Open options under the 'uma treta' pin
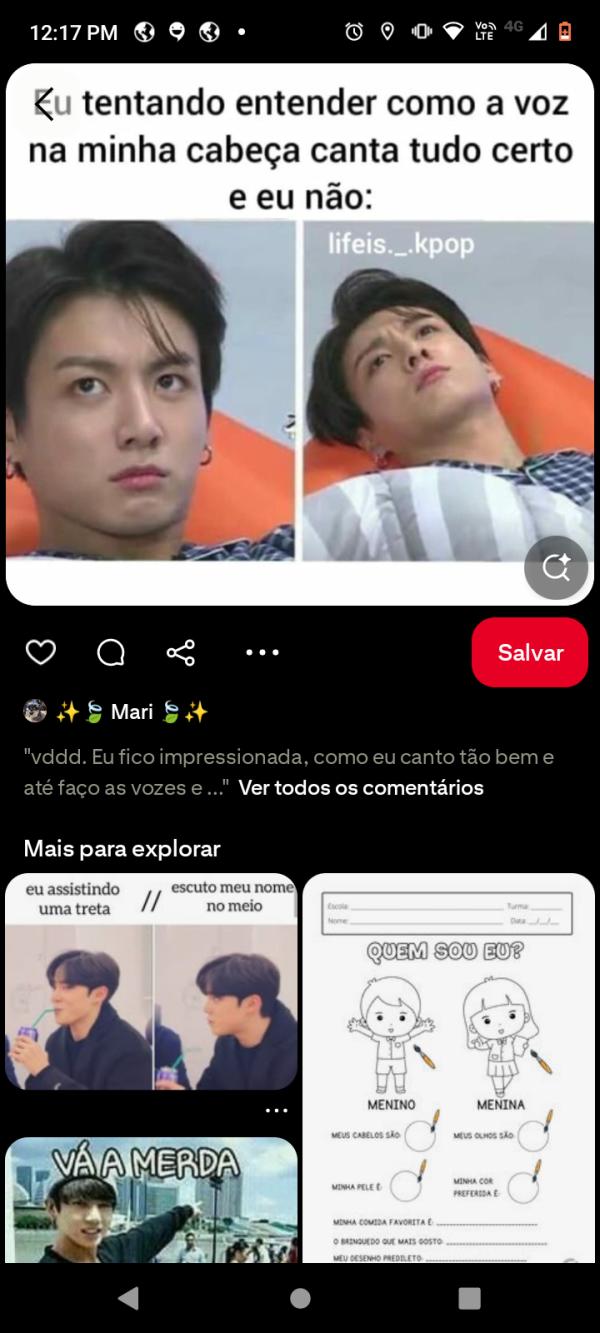The width and height of the screenshot is (600, 1333). 277,1110
